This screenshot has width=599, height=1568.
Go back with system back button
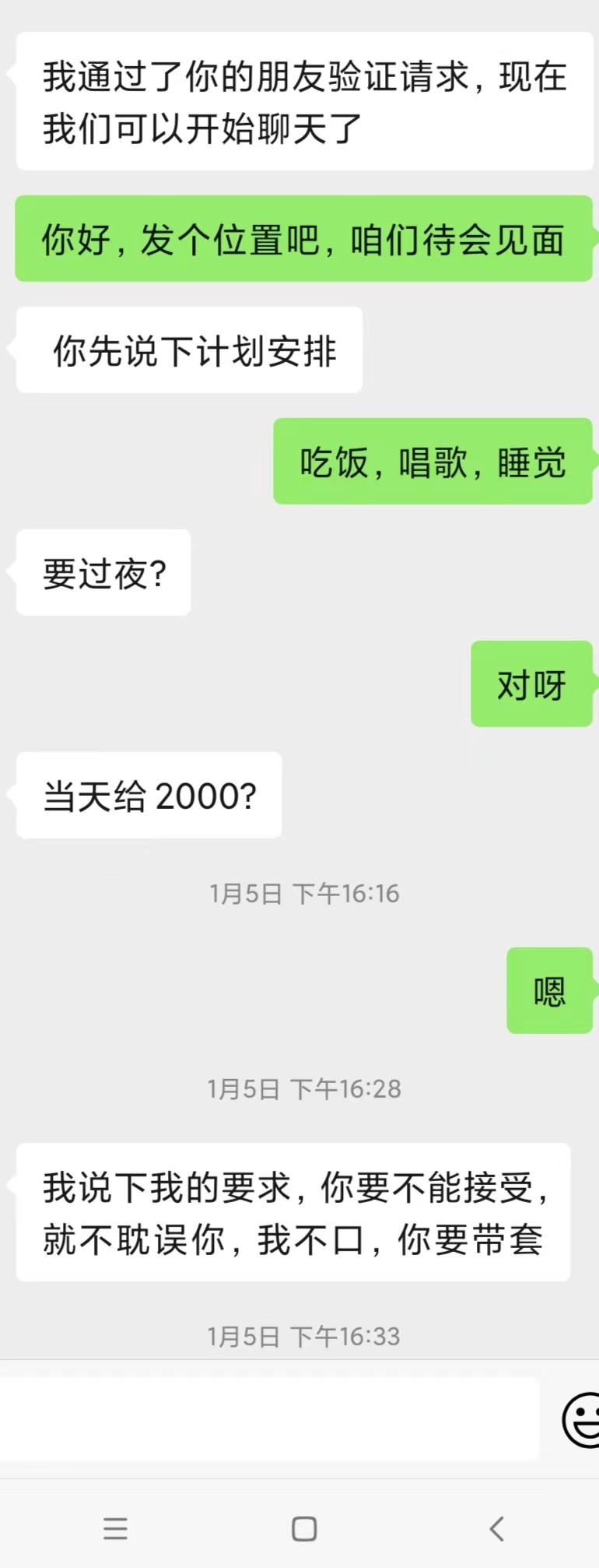[496, 1528]
